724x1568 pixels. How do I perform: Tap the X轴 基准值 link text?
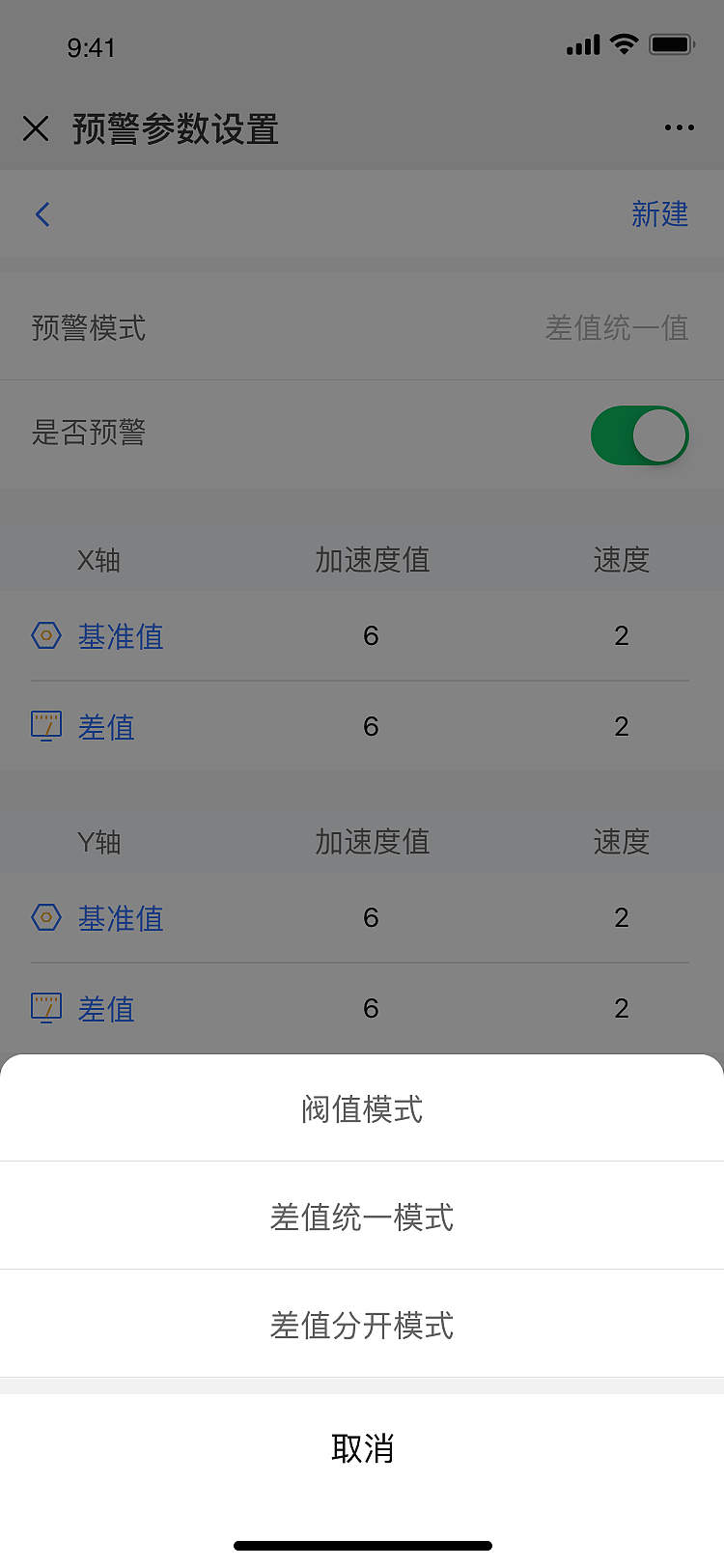click(121, 635)
